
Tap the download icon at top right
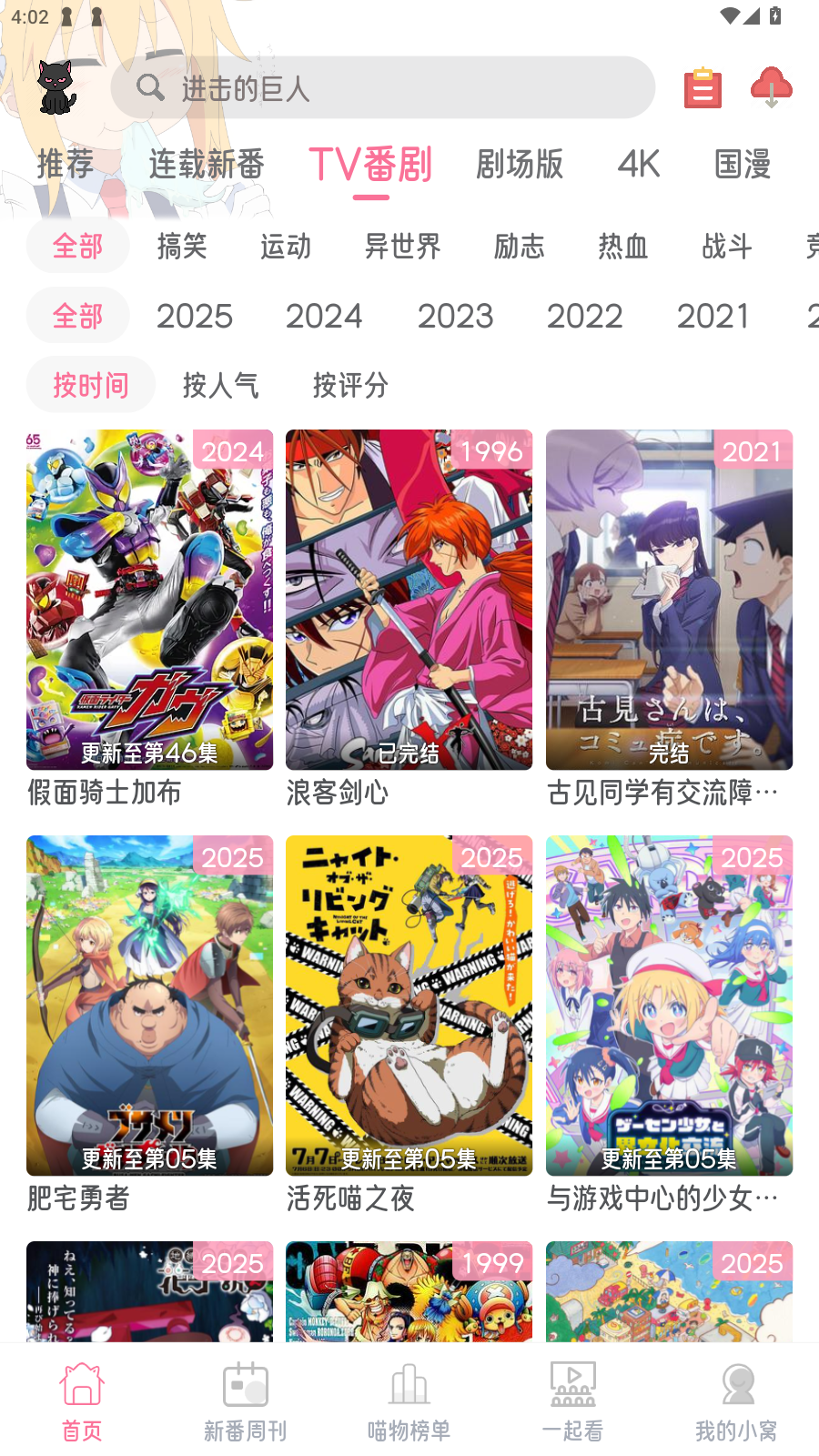pos(771,88)
